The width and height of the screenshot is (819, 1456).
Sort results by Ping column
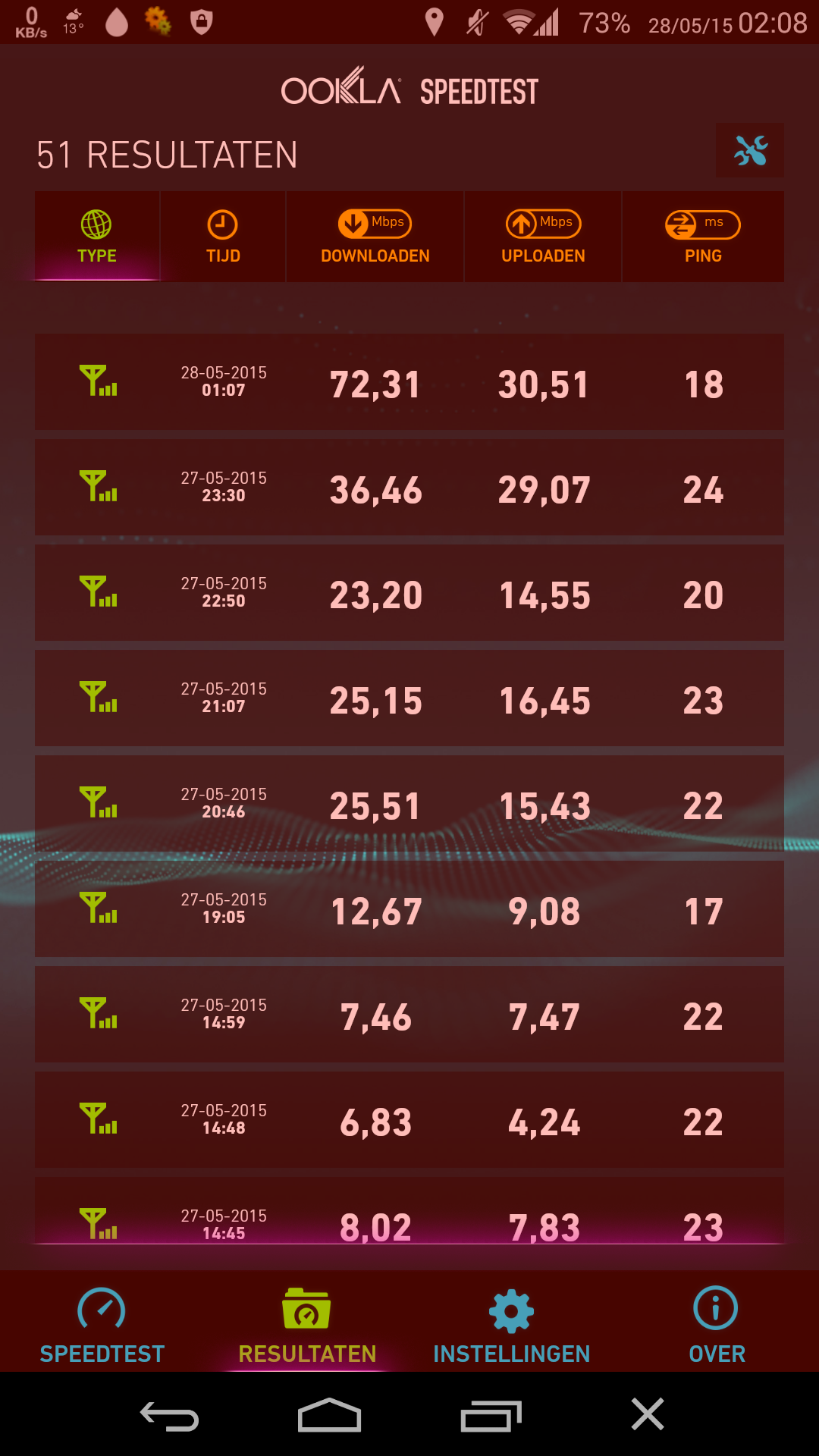703,237
